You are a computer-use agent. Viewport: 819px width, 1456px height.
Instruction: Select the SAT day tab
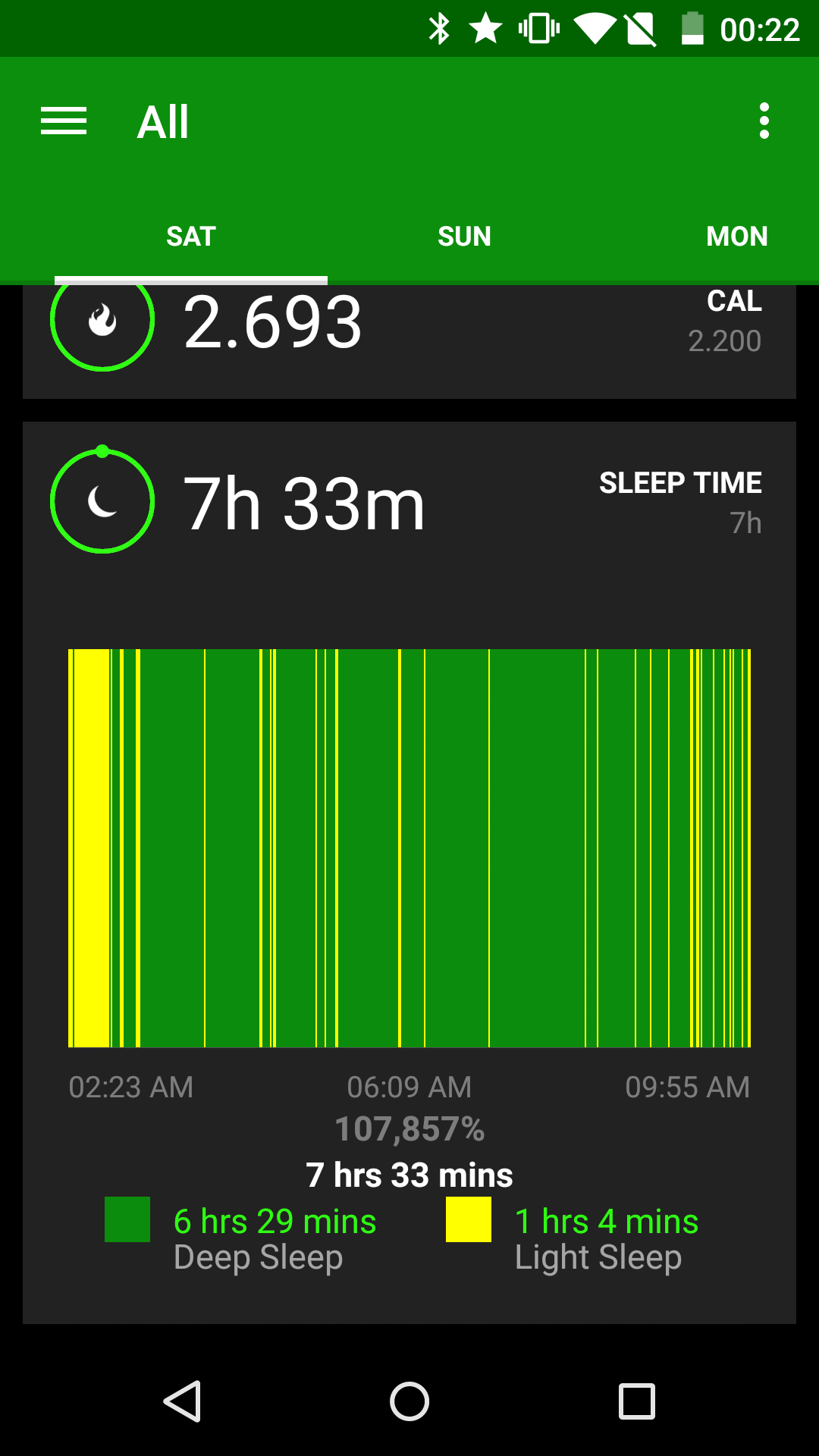pos(191,237)
